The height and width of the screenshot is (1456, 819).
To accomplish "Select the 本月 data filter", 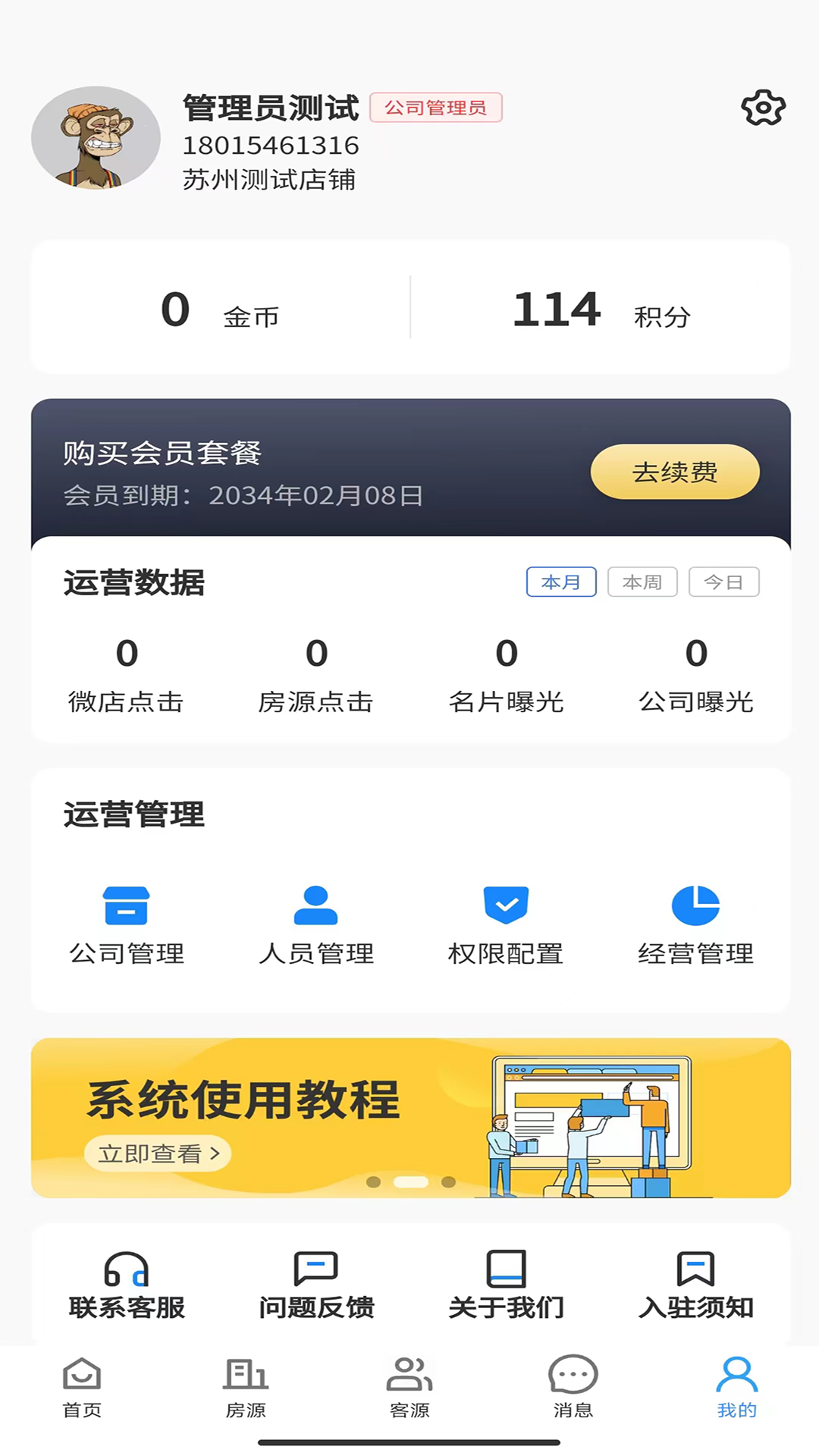I will click(x=561, y=582).
